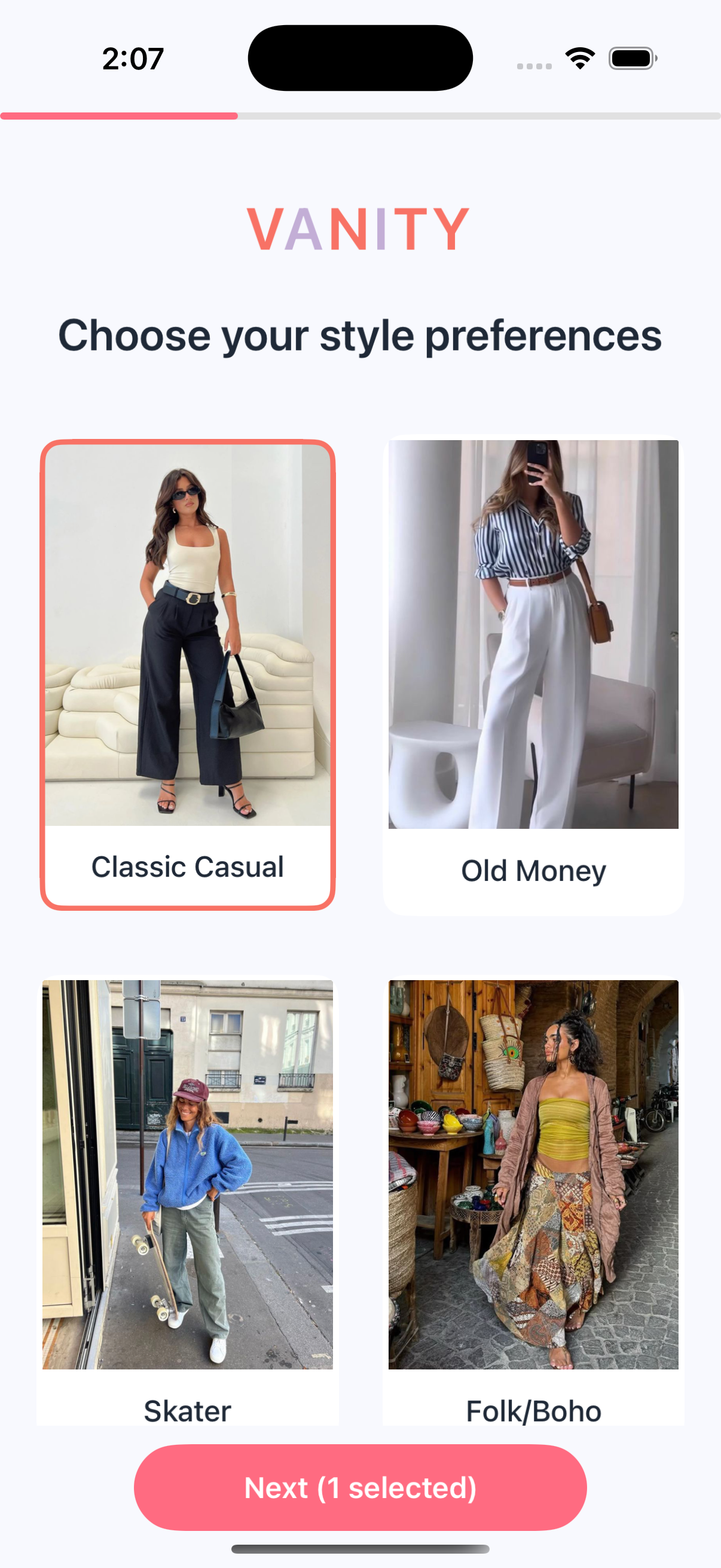Tap the onboarding progress bar at top
This screenshot has width=721, height=1568.
pyautogui.click(x=360, y=115)
